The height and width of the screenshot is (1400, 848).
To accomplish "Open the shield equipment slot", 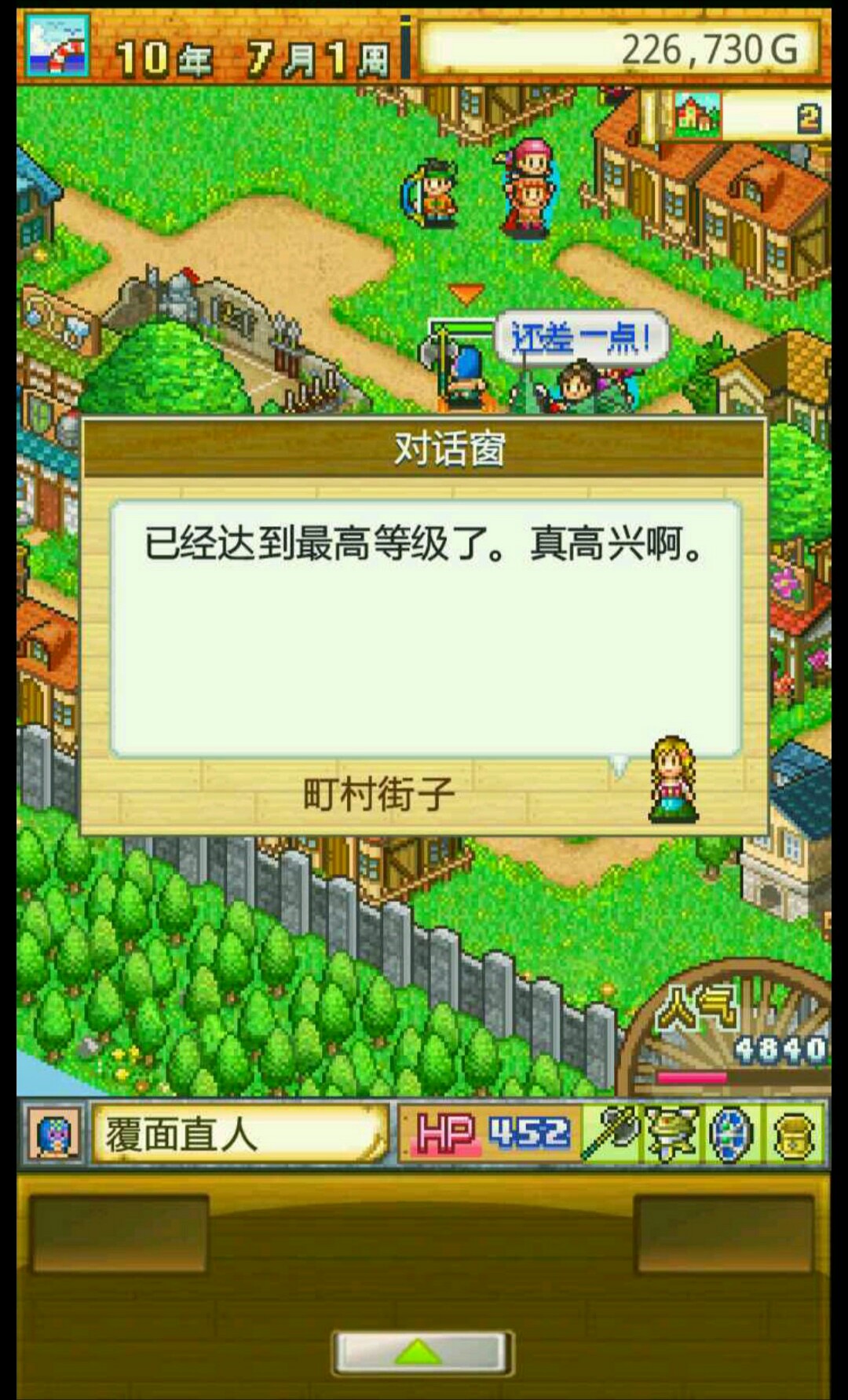I will [732, 1134].
